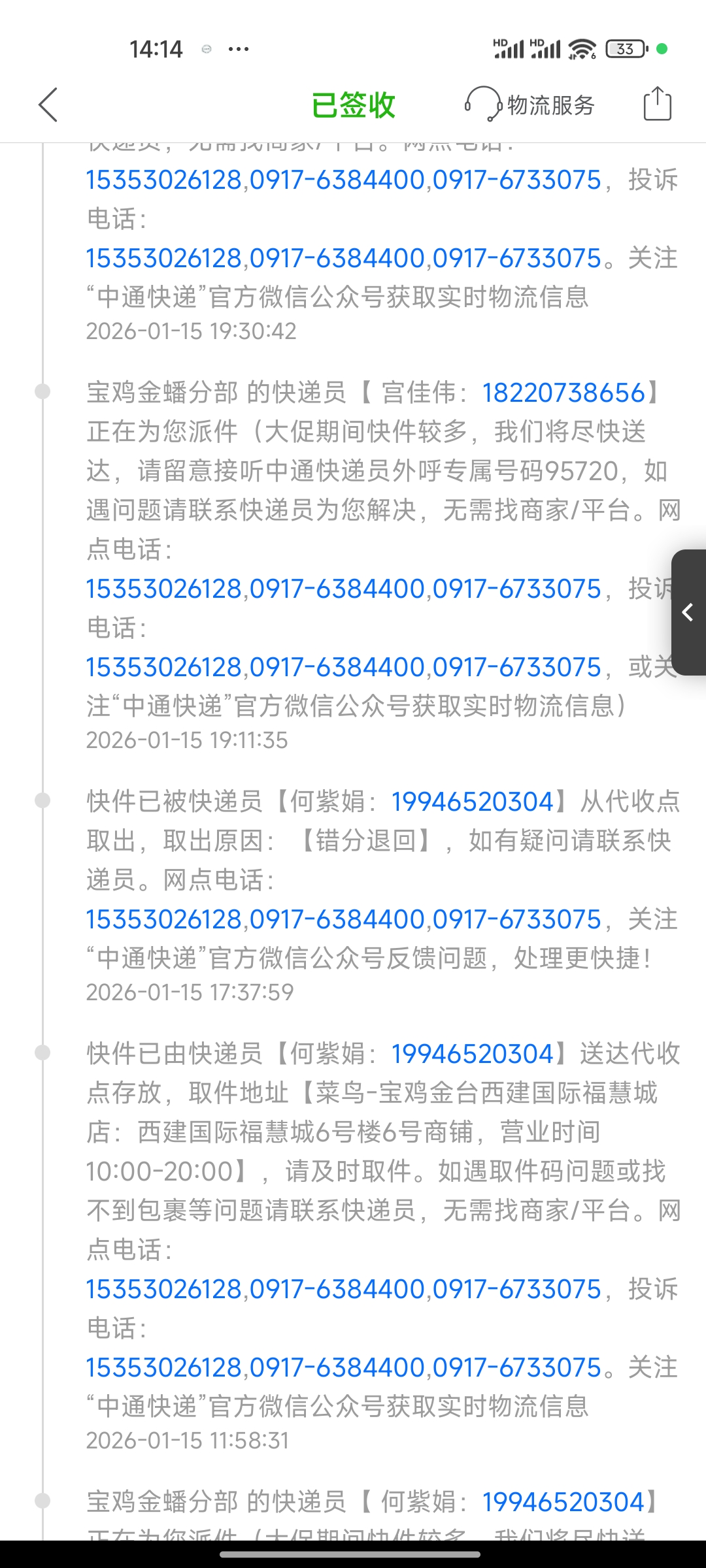
Task: Share this tracking page
Action: [x=657, y=105]
